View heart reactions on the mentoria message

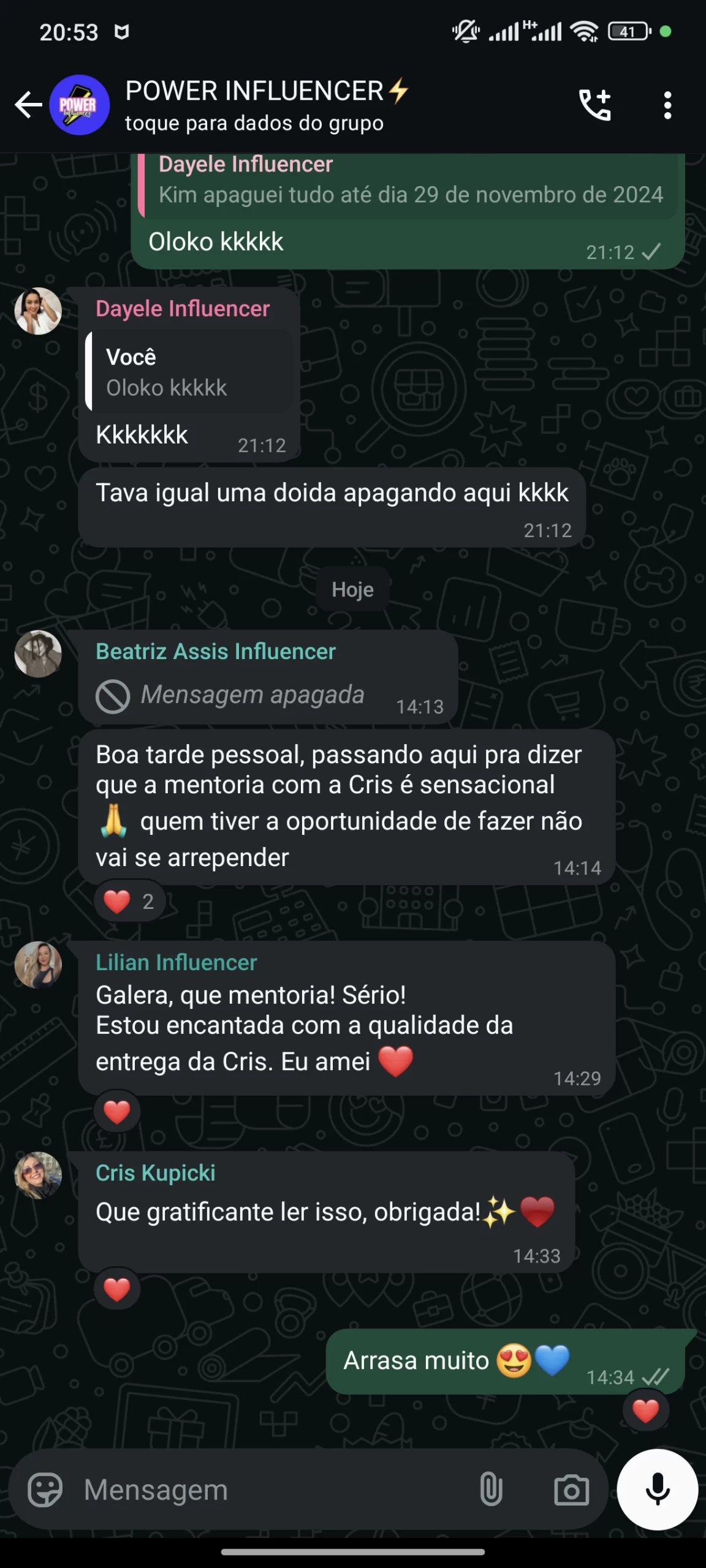(x=129, y=902)
